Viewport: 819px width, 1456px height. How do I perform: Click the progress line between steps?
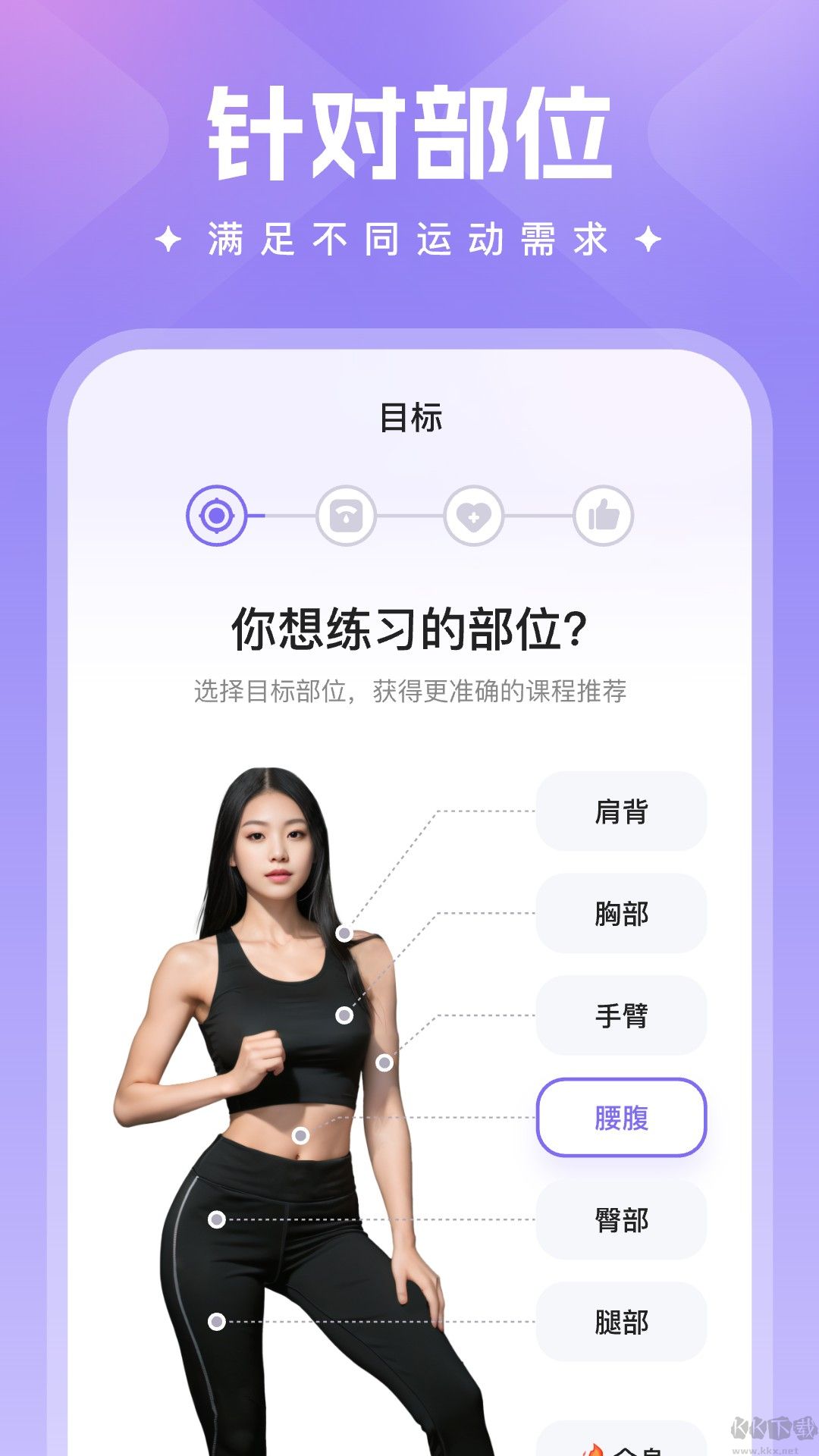pos(279,516)
